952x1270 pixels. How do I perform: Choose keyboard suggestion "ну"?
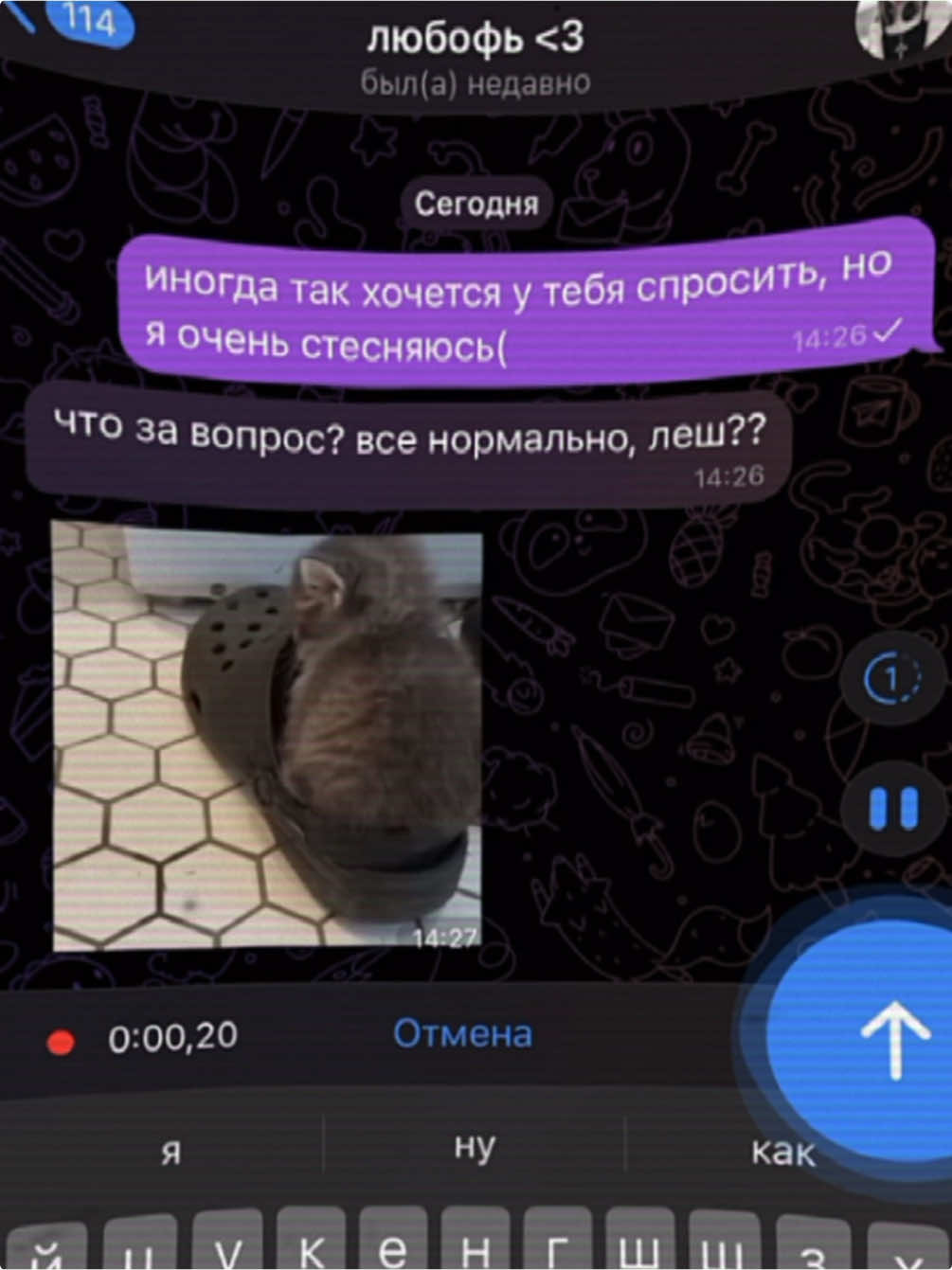[x=475, y=1146]
